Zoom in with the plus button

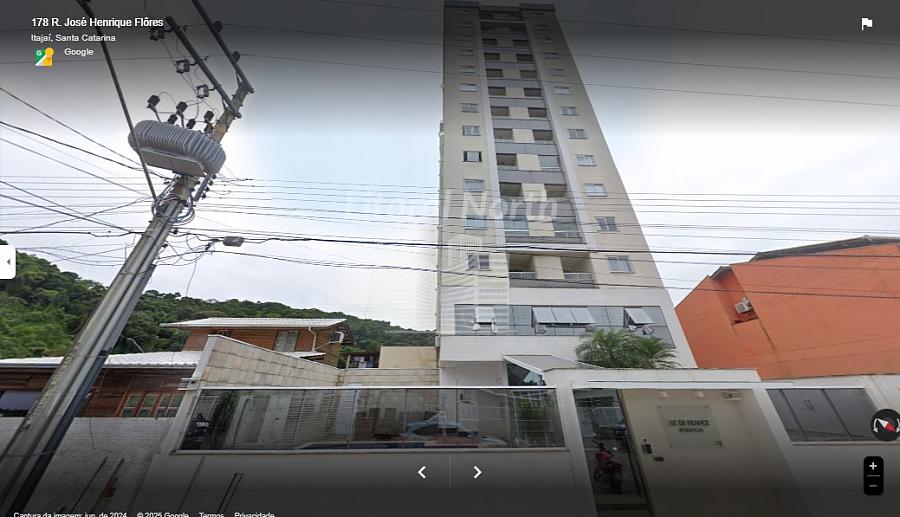873,466
